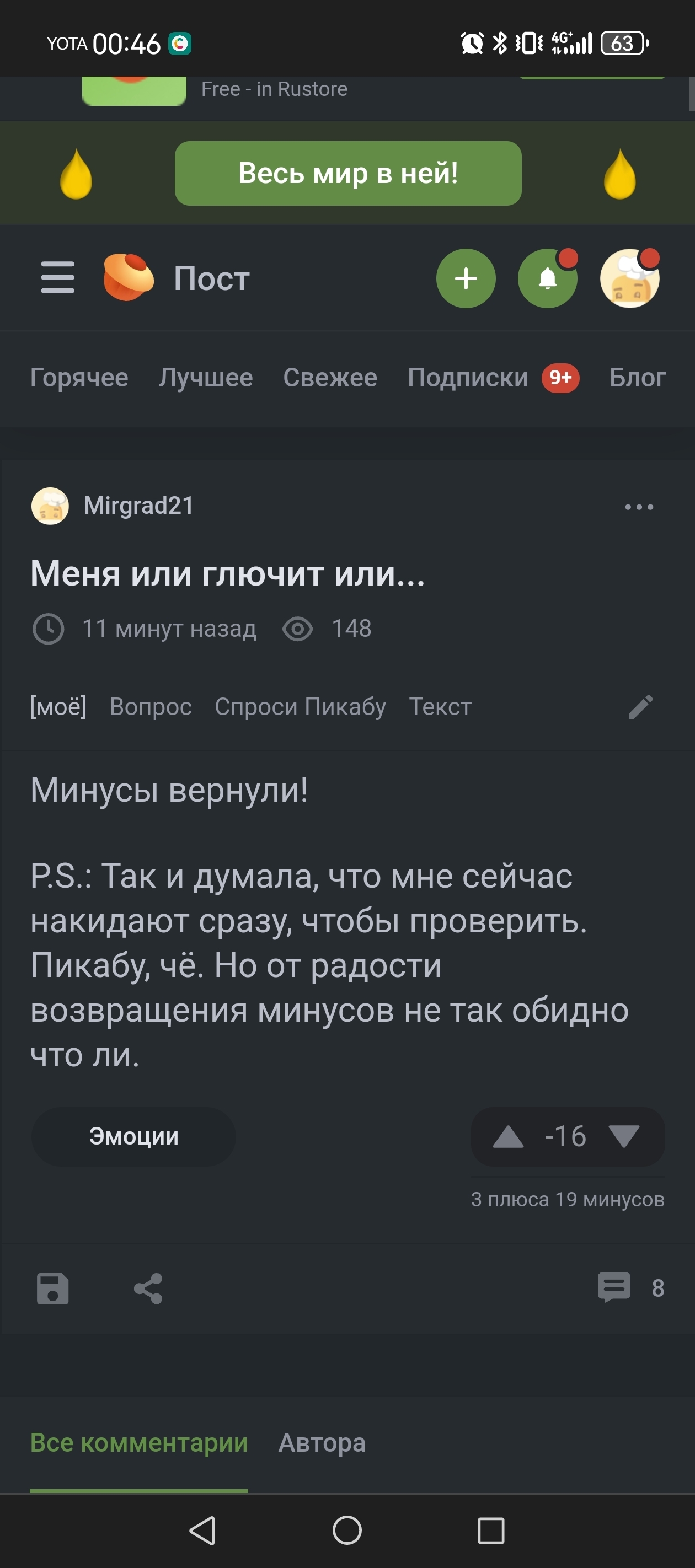695x1568 pixels.
Task: Save the post with floppy icon
Action: click(53, 1288)
